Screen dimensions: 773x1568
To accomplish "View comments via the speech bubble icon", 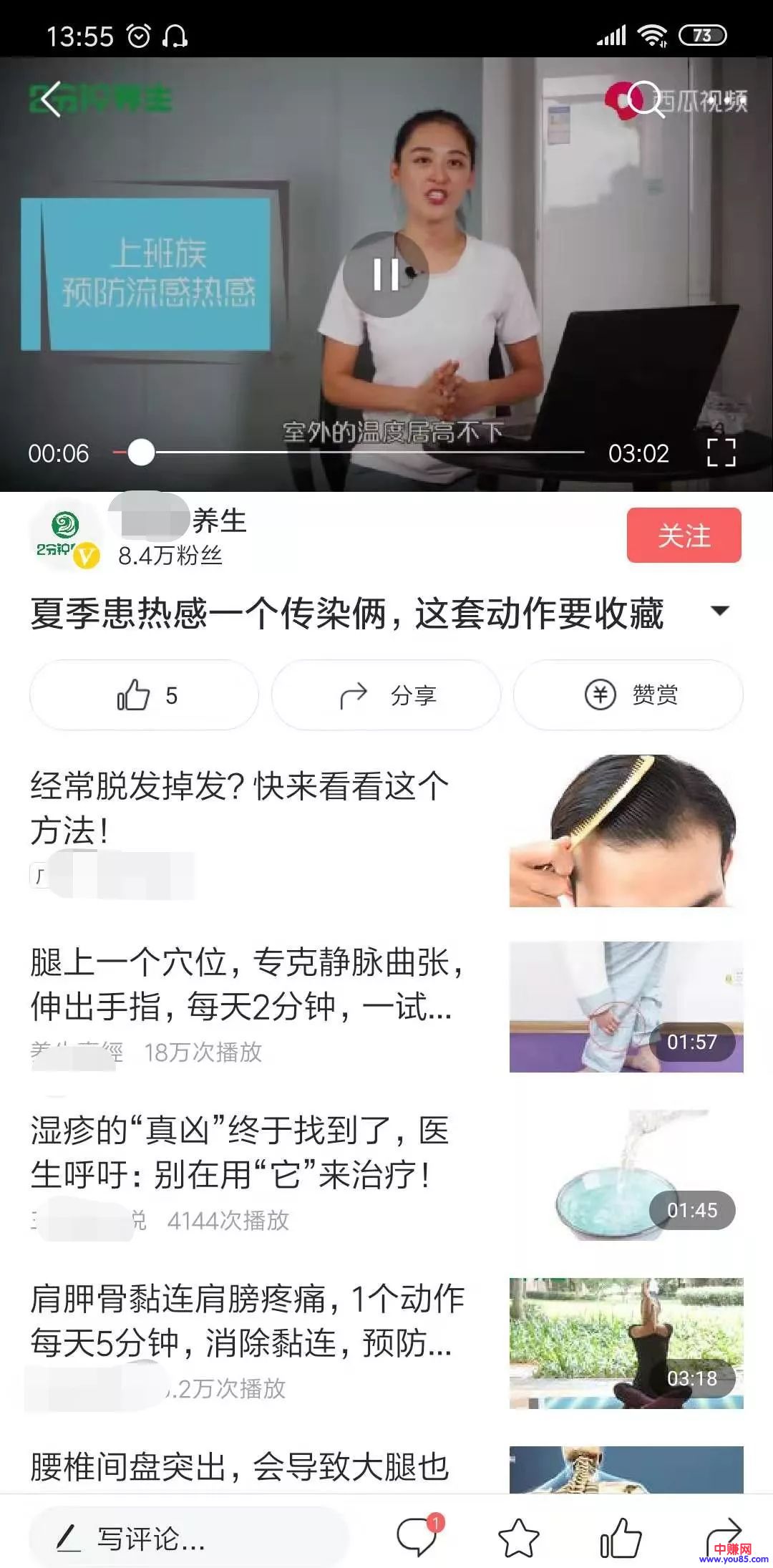I will [417, 1538].
